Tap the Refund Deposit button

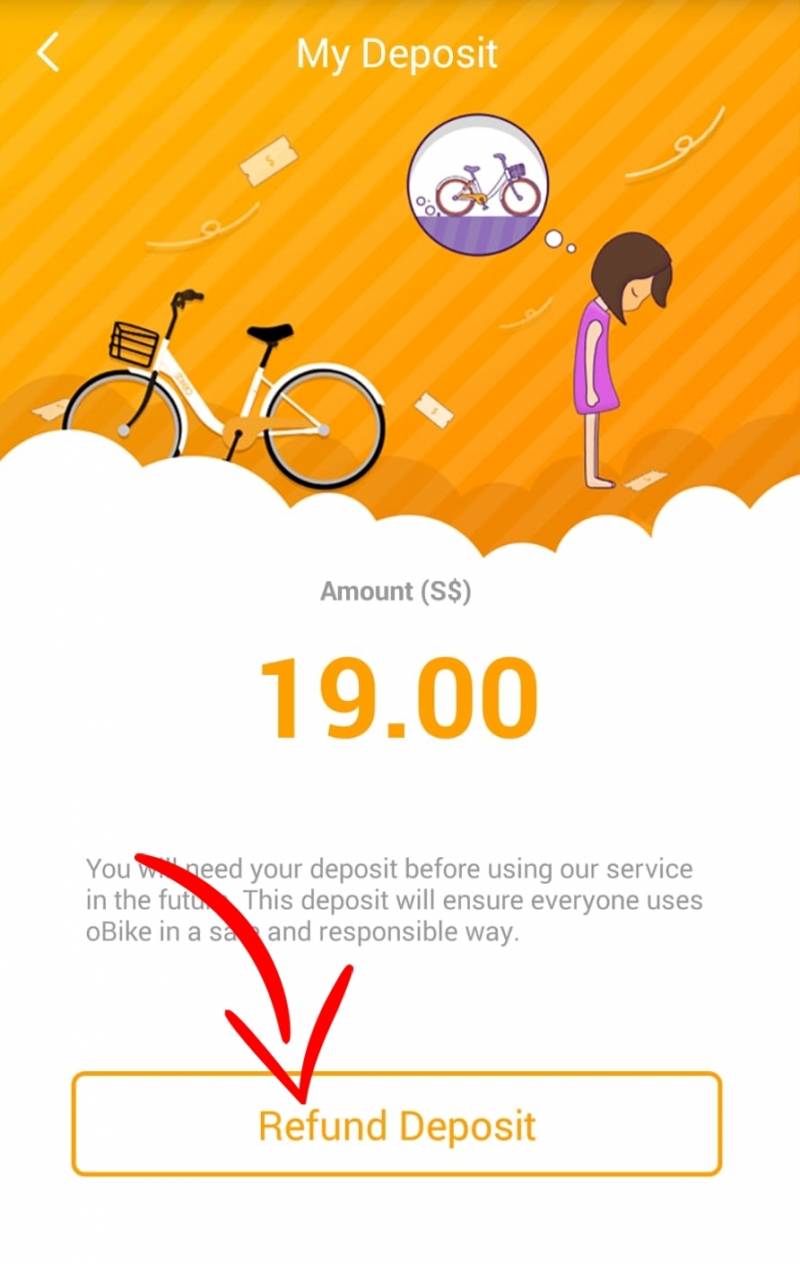click(x=396, y=1124)
